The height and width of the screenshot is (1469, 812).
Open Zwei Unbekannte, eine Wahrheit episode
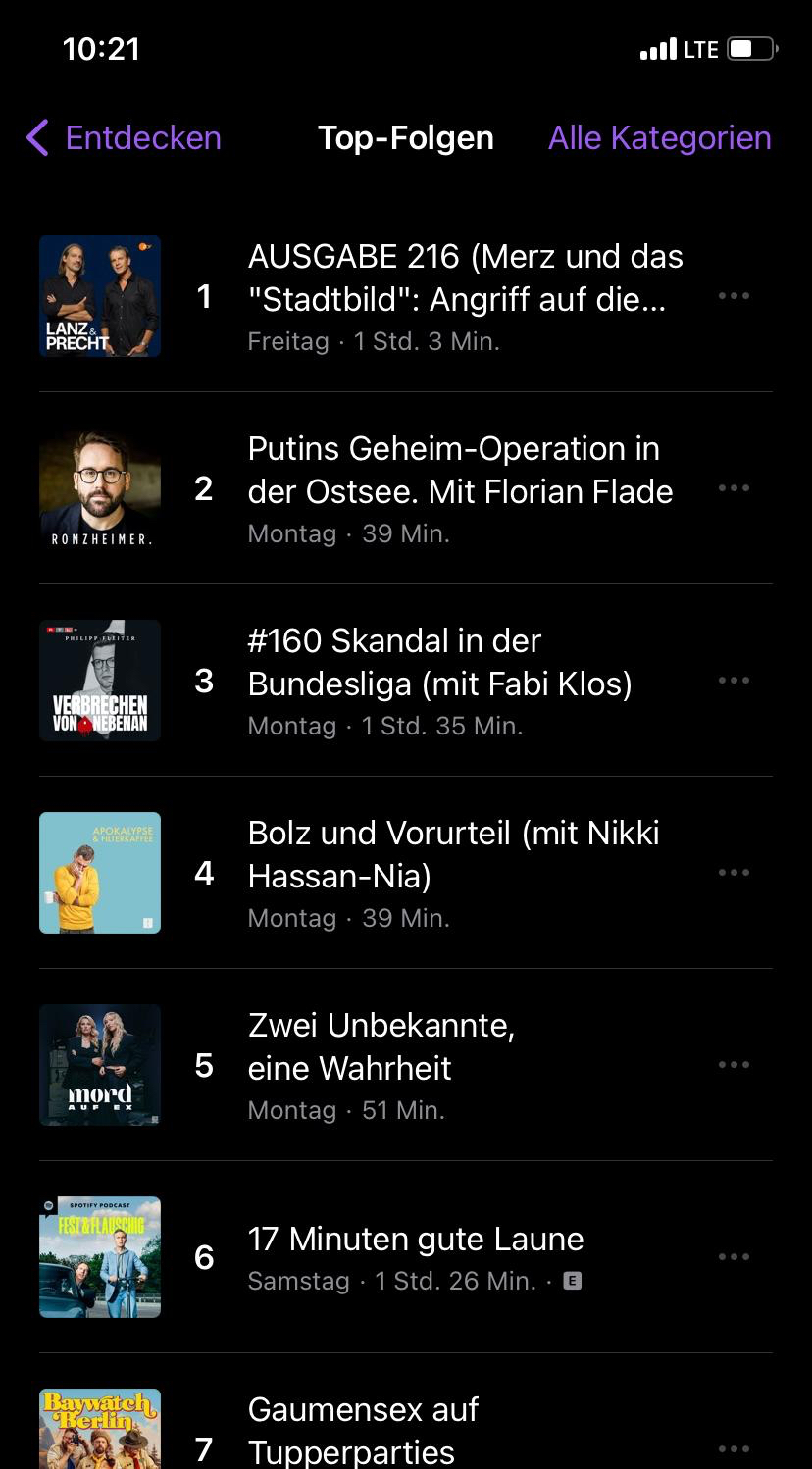pos(381,1065)
